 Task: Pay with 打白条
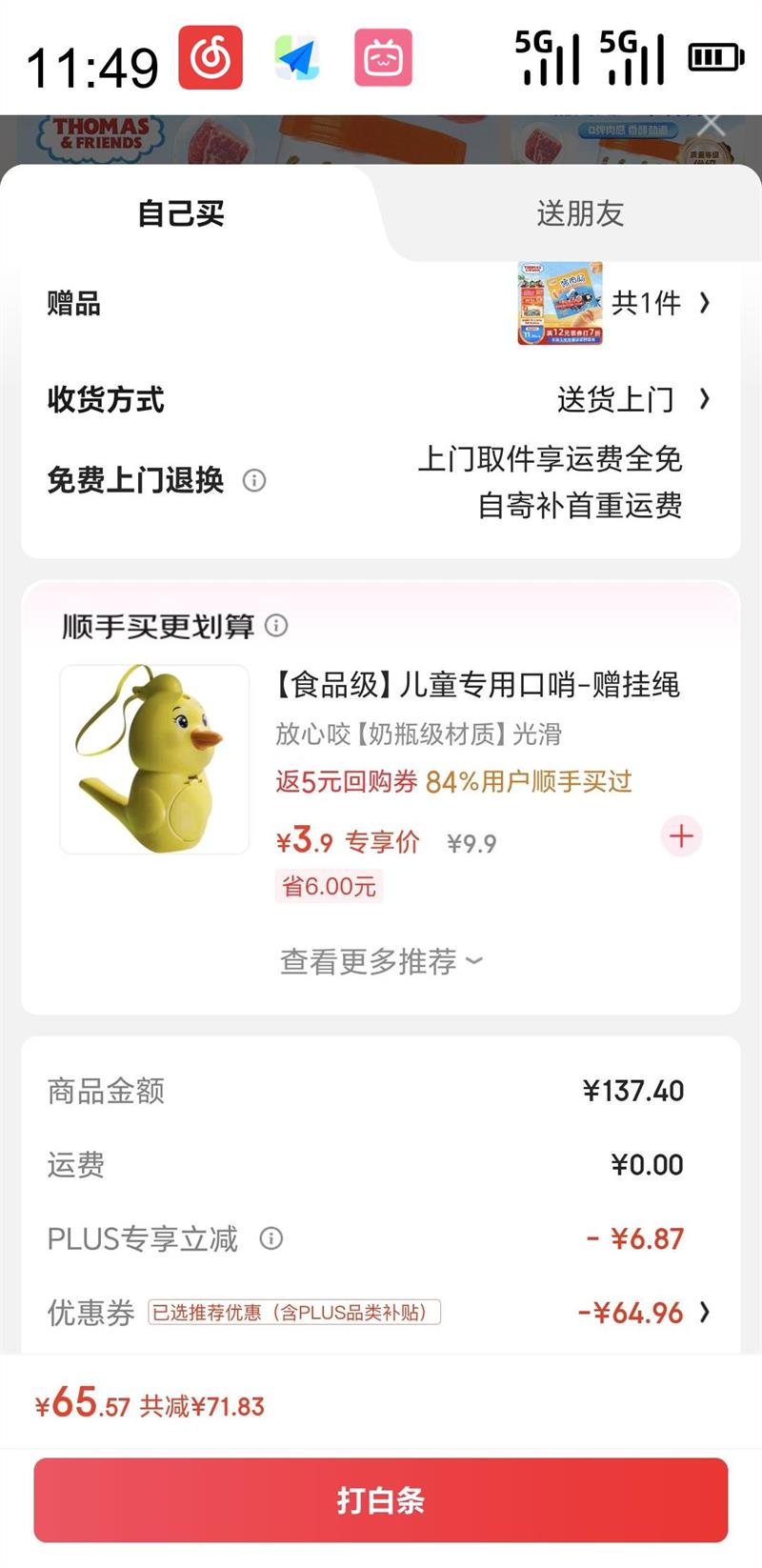(x=381, y=1500)
